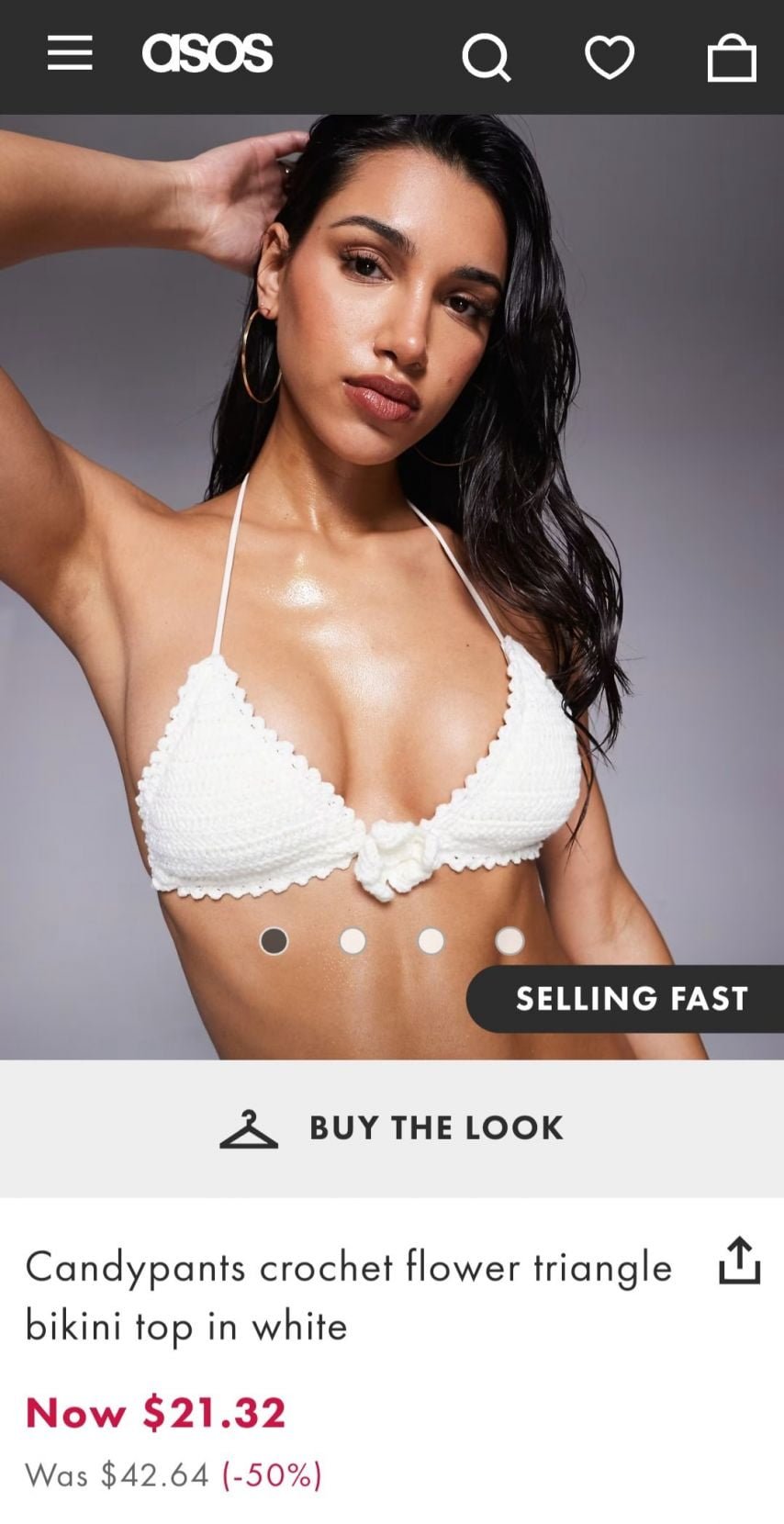
Task: Open the shopping bag
Action: click(732, 58)
